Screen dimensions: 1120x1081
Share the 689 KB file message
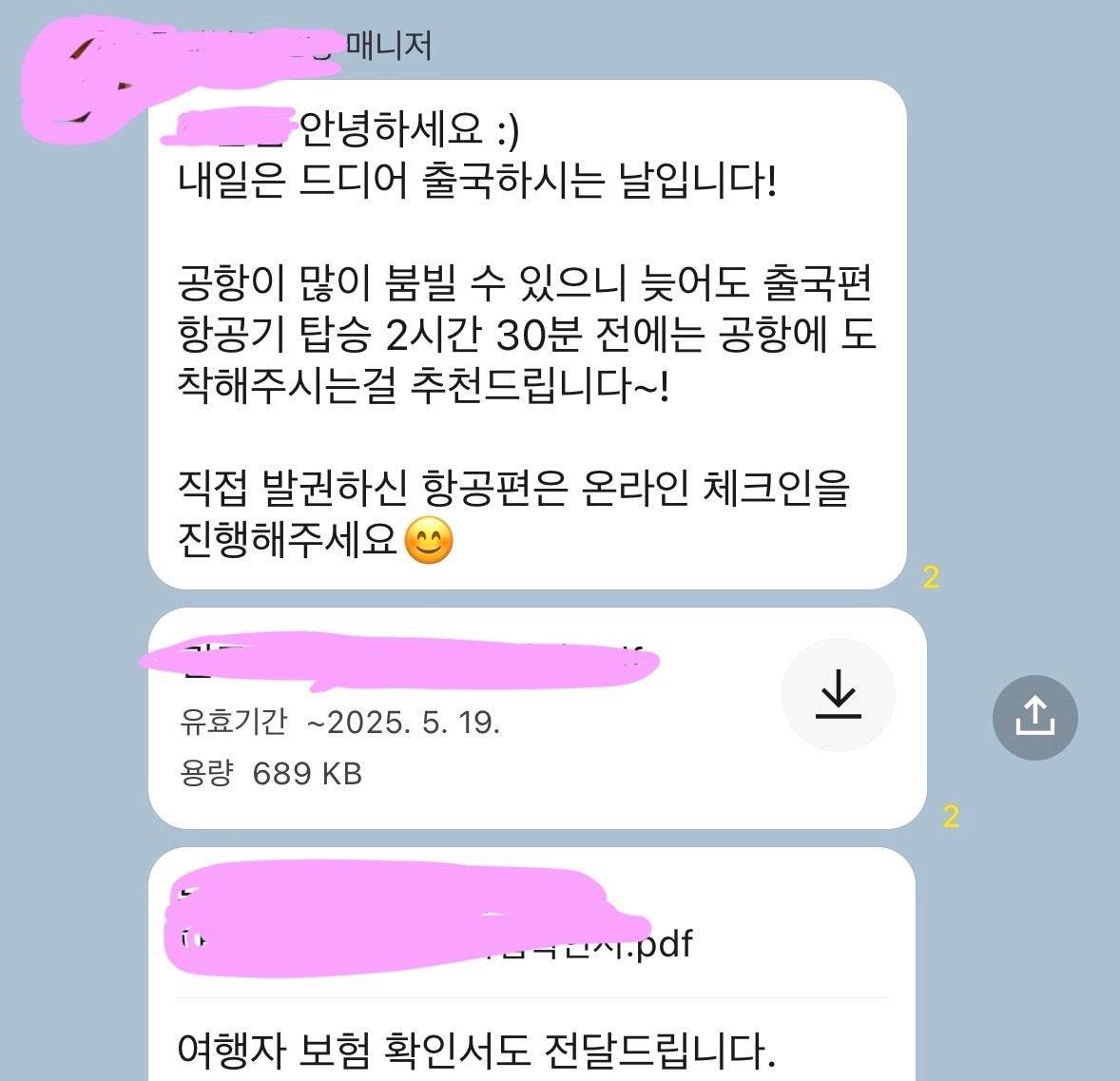(1034, 717)
